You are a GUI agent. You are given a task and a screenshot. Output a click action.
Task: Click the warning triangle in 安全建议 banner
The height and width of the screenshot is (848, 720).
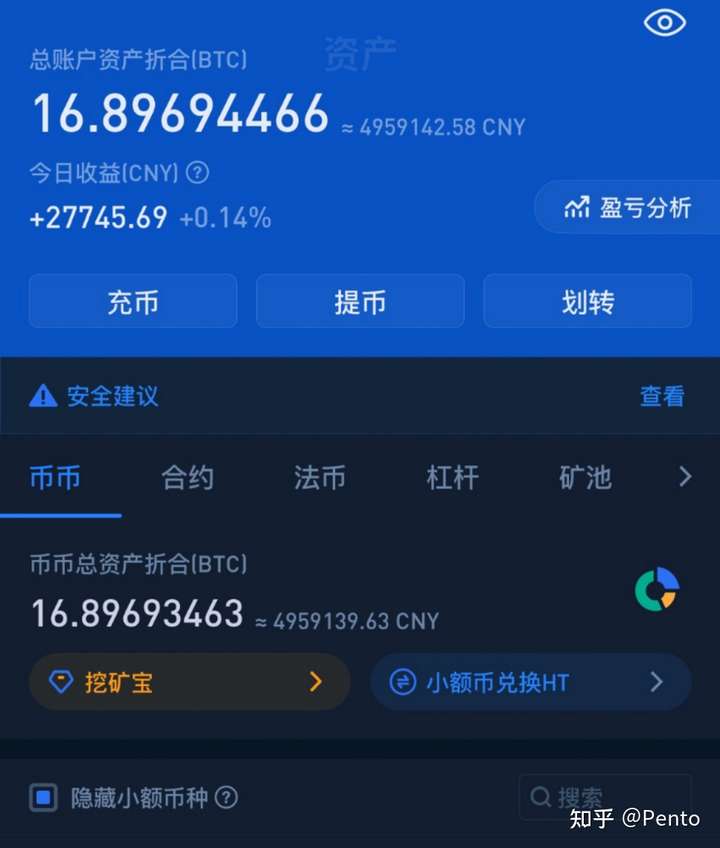(x=42, y=396)
